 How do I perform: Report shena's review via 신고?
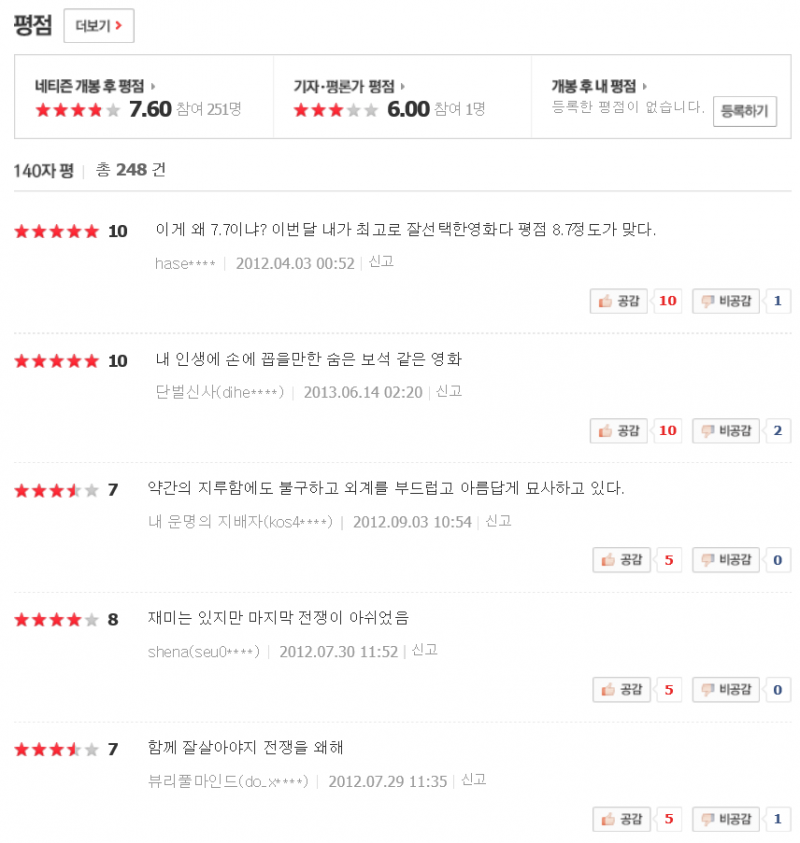point(425,650)
